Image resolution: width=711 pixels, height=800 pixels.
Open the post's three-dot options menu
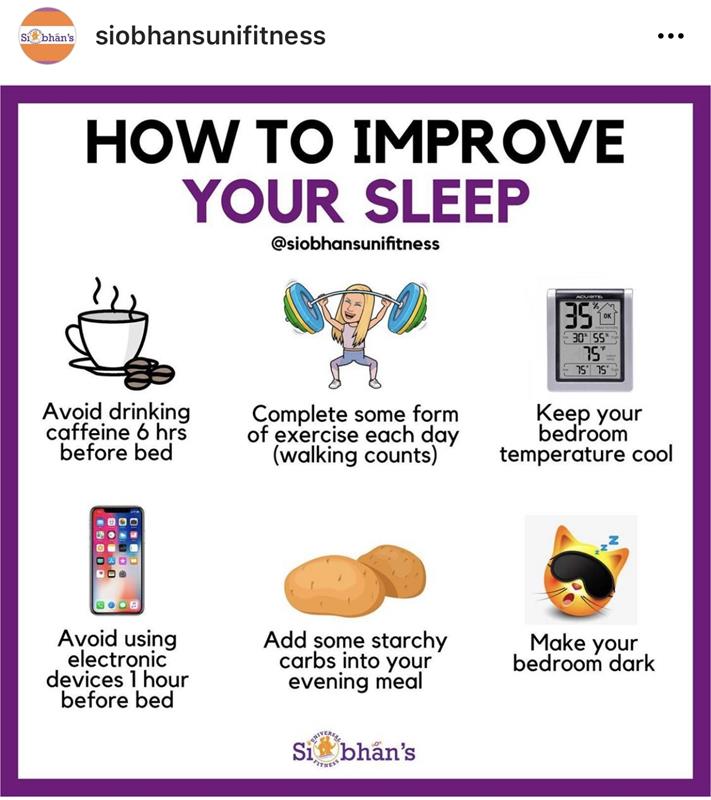point(670,37)
